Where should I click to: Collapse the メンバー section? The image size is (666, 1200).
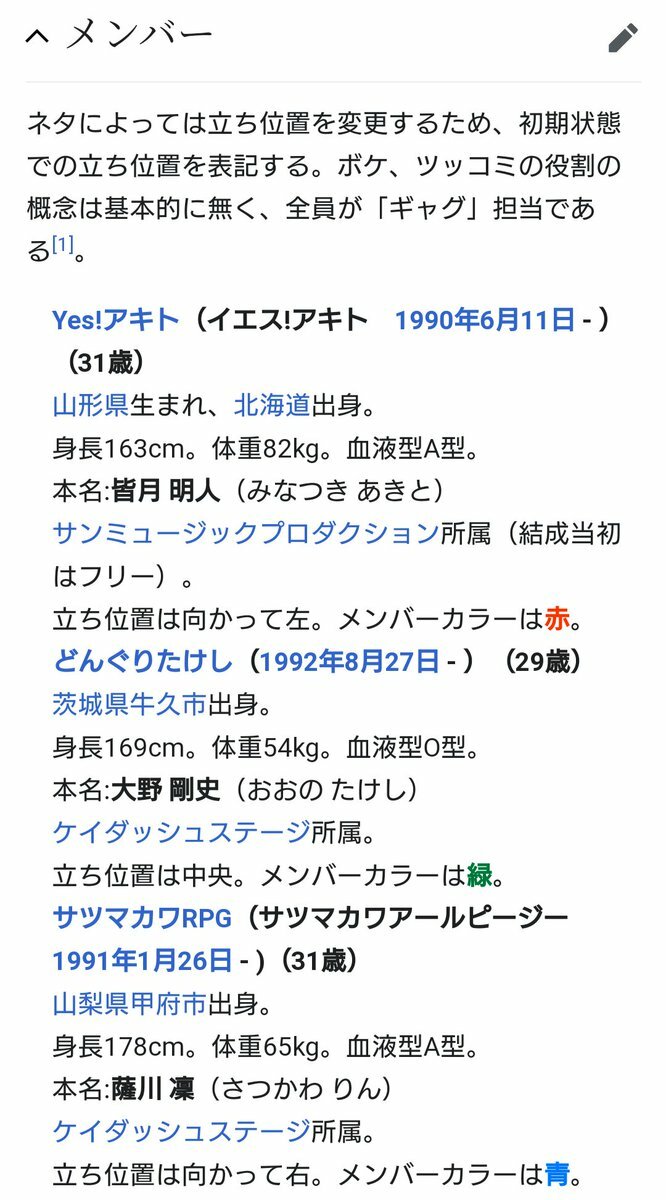click(x=38, y=38)
